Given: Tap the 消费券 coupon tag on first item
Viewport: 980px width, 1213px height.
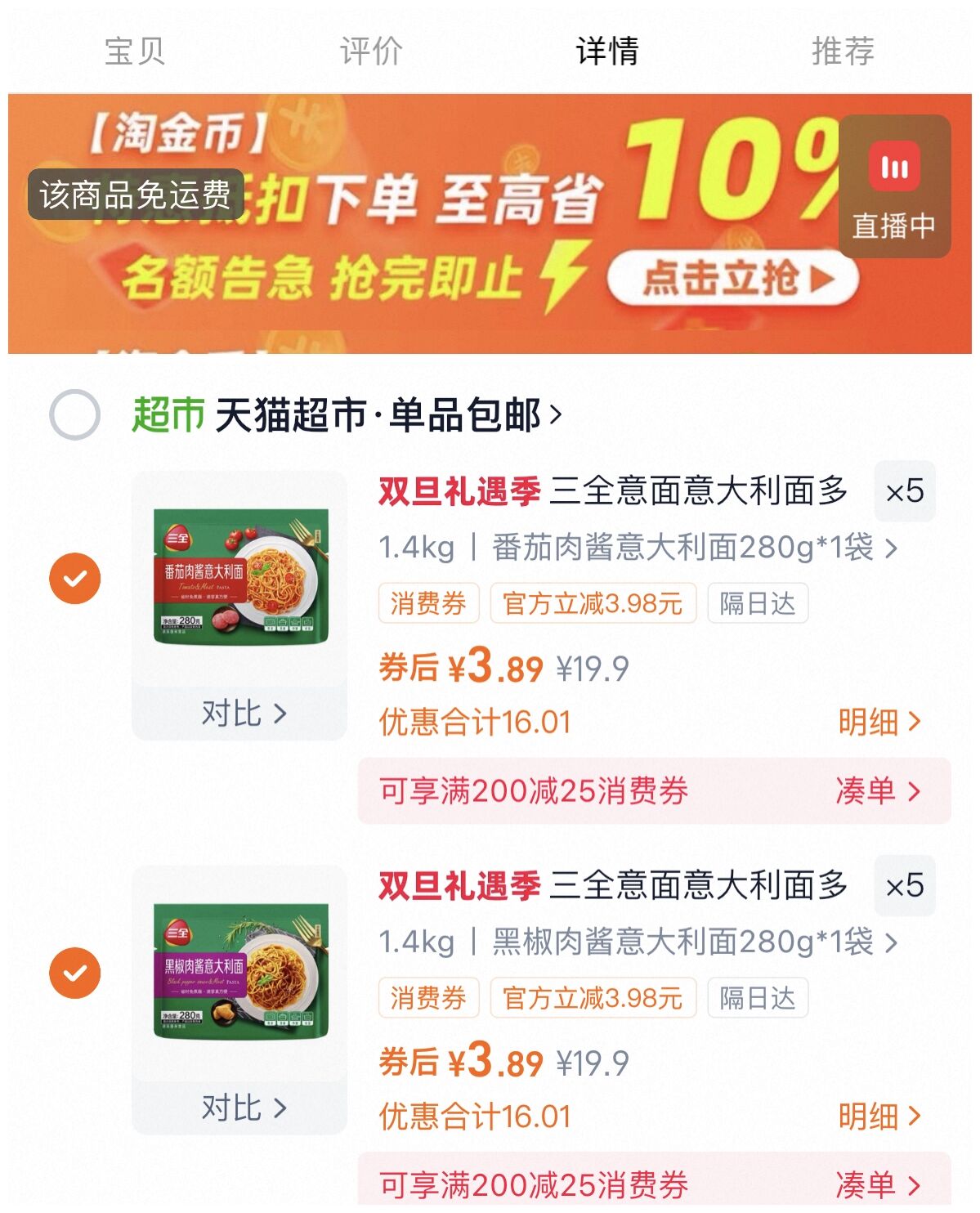Looking at the screenshot, I should [428, 603].
